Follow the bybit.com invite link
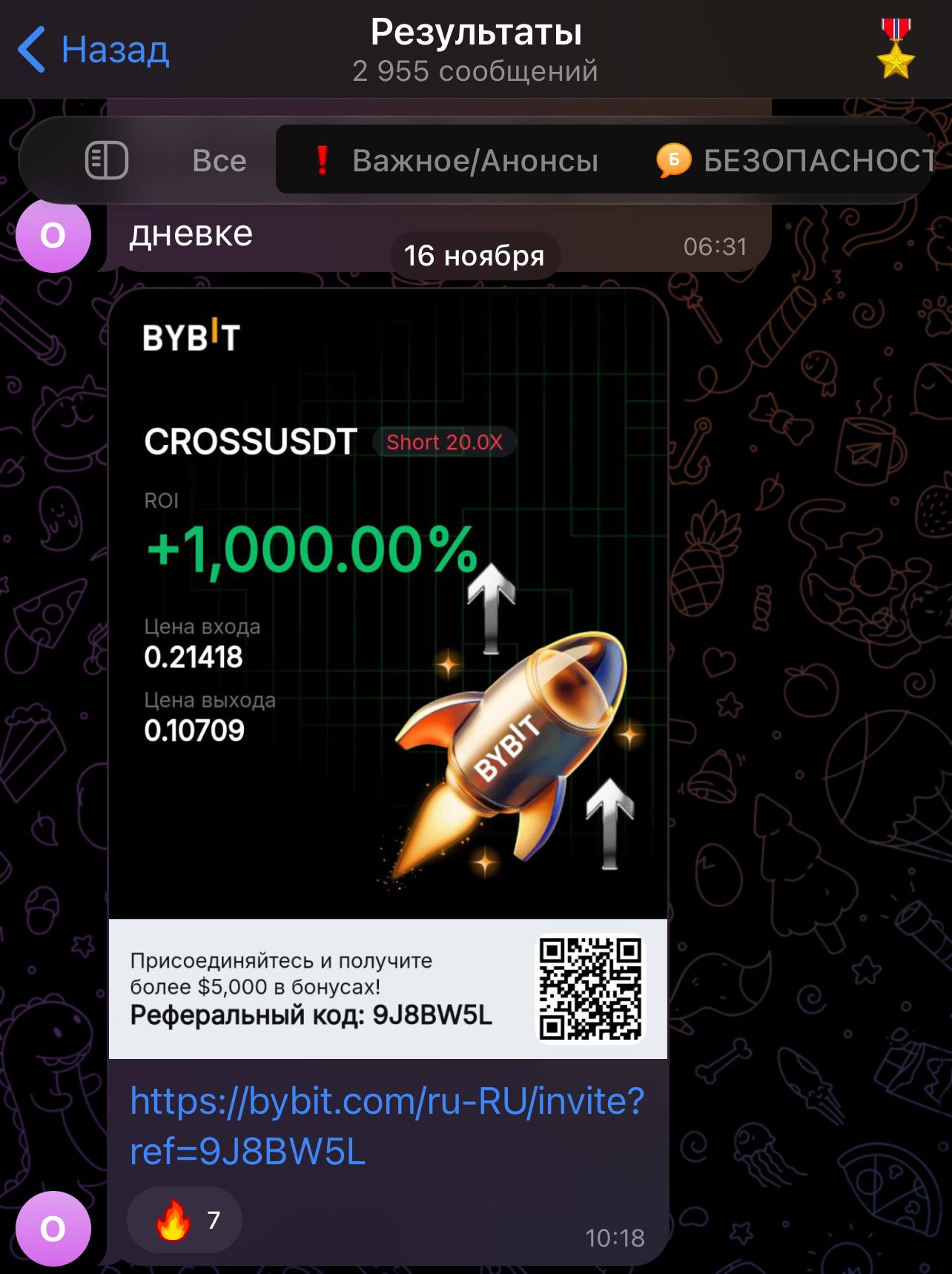 coord(386,1126)
